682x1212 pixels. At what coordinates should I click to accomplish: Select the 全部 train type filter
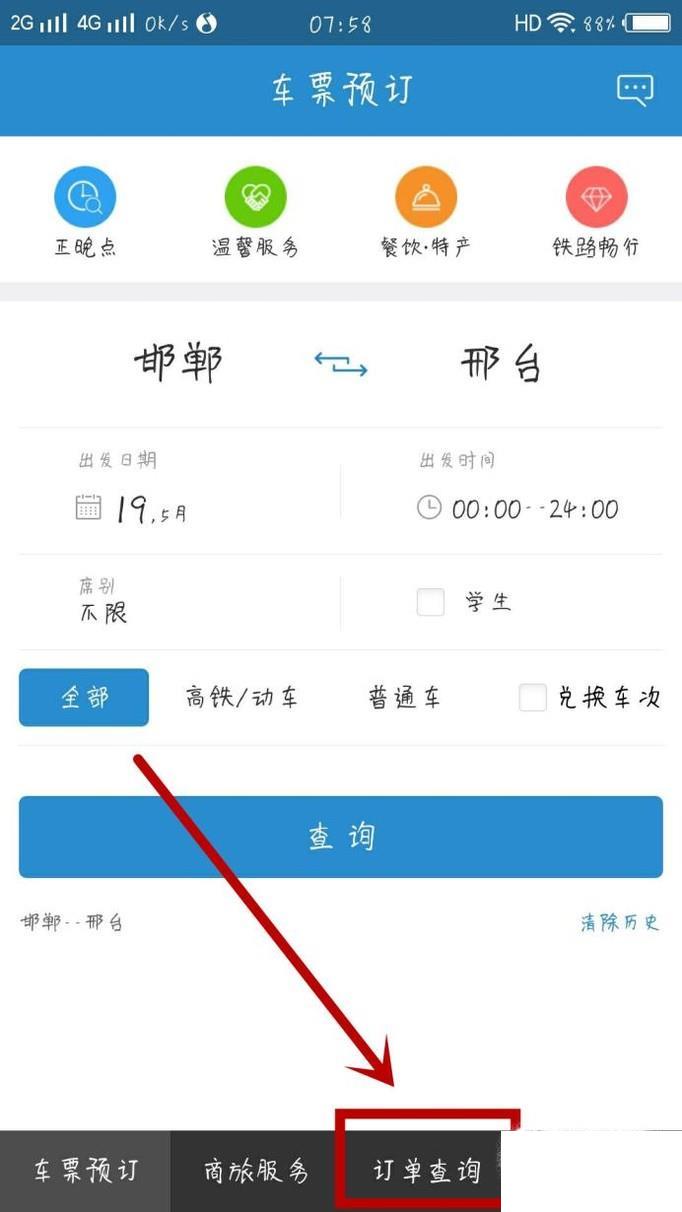[x=84, y=697]
